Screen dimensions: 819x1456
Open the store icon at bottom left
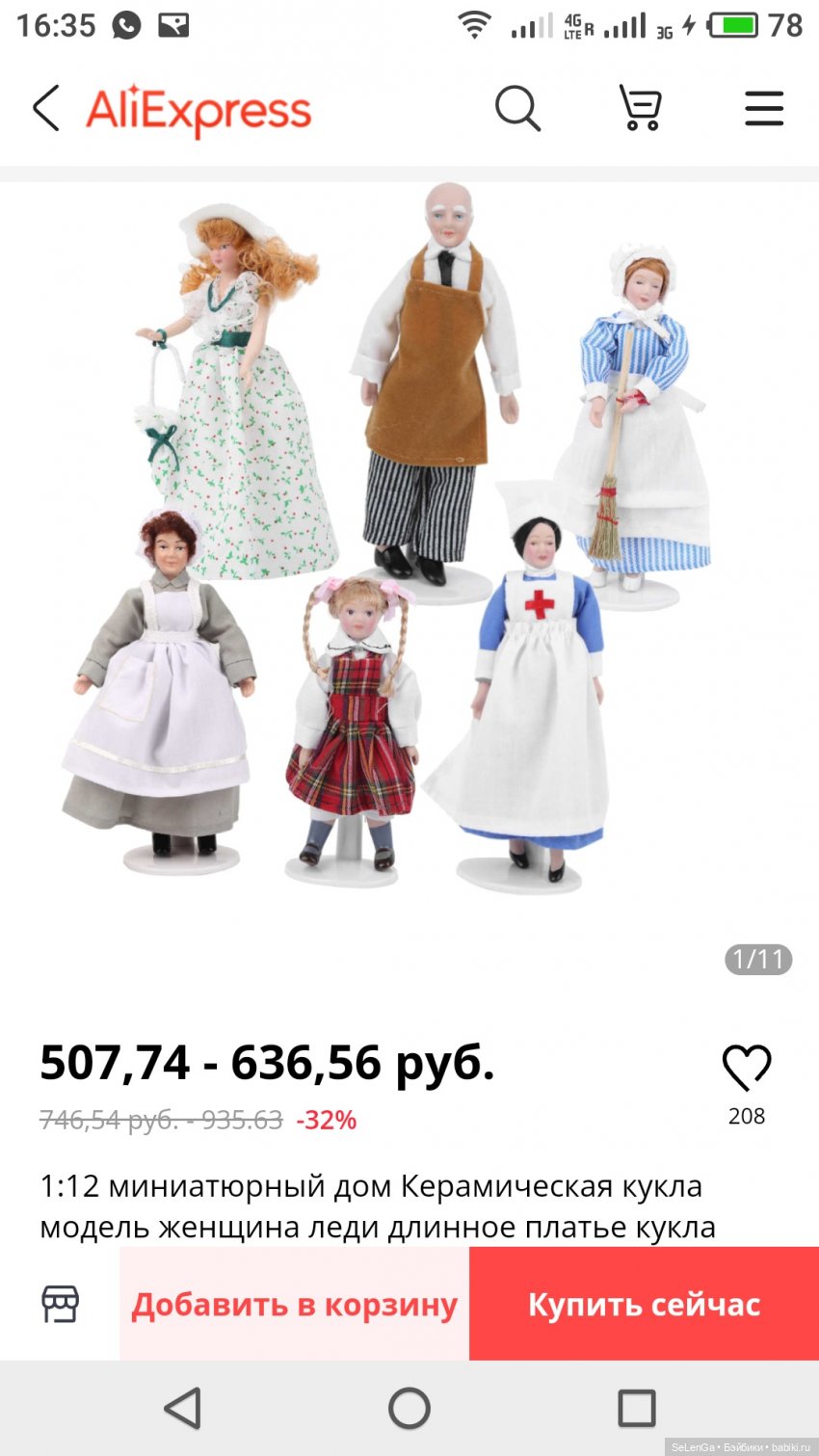tap(60, 1304)
